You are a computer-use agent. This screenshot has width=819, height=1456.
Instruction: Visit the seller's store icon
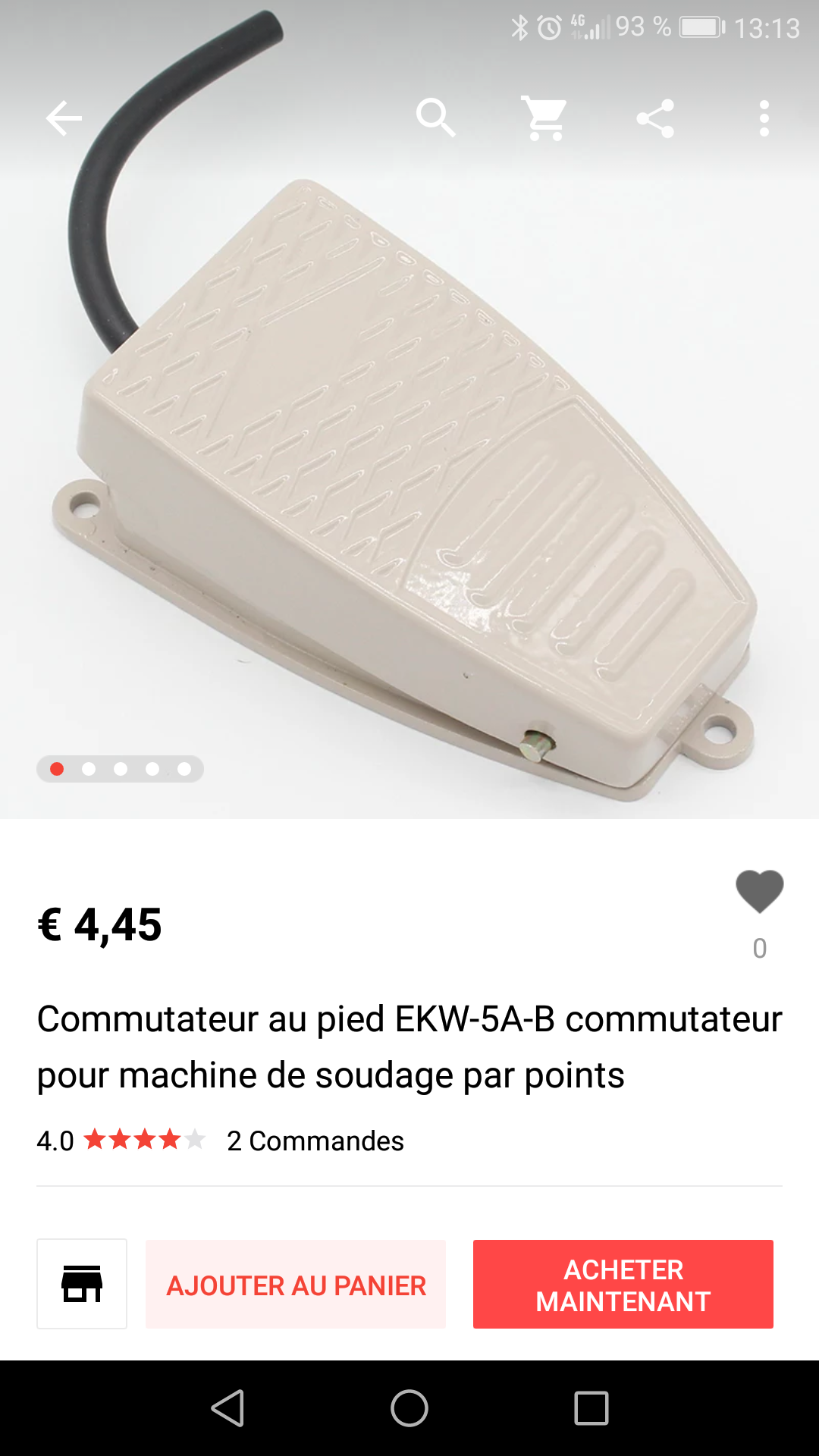coord(82,1284)
